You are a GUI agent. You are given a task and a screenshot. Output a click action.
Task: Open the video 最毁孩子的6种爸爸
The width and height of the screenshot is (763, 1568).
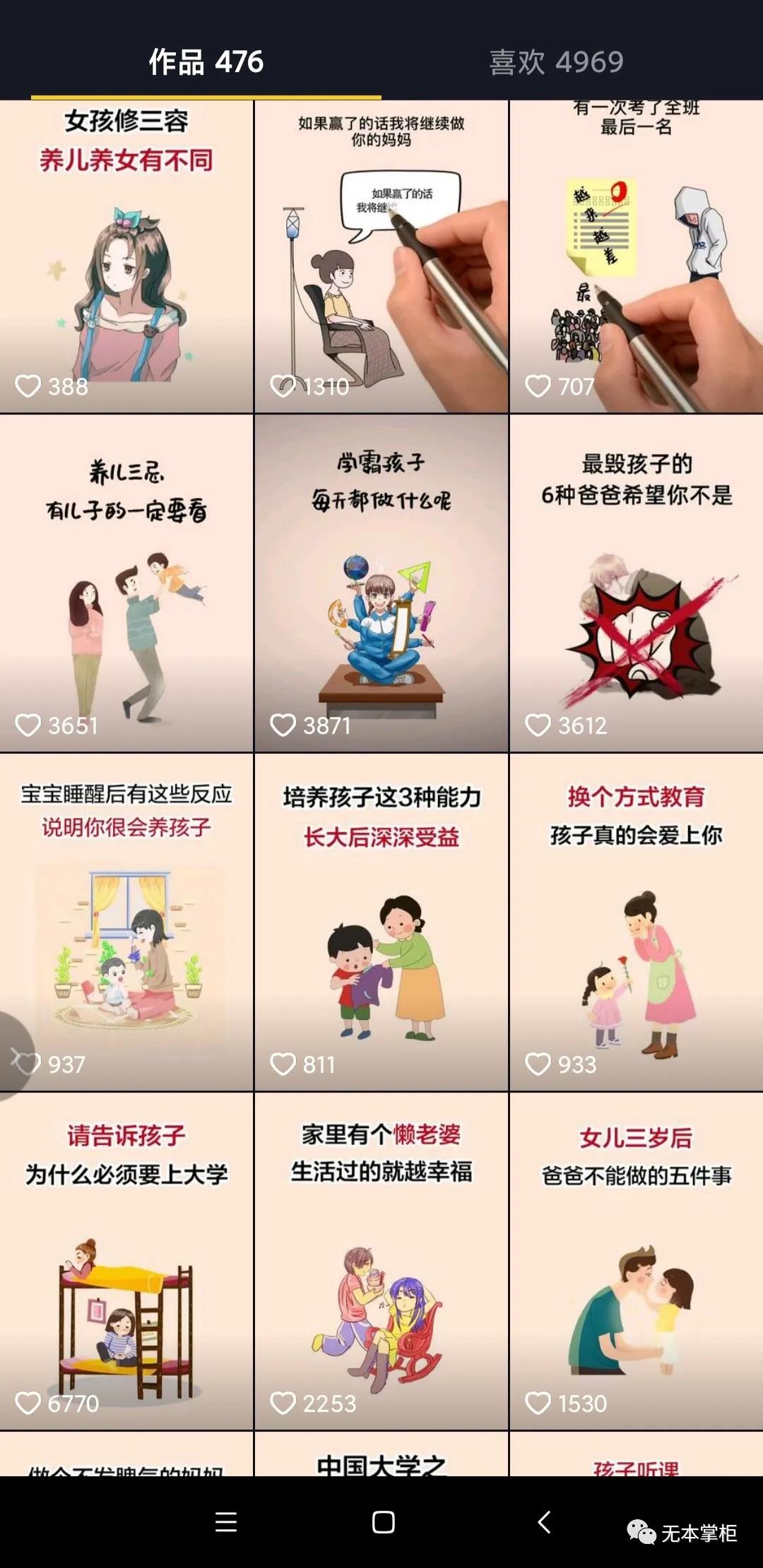636,583
